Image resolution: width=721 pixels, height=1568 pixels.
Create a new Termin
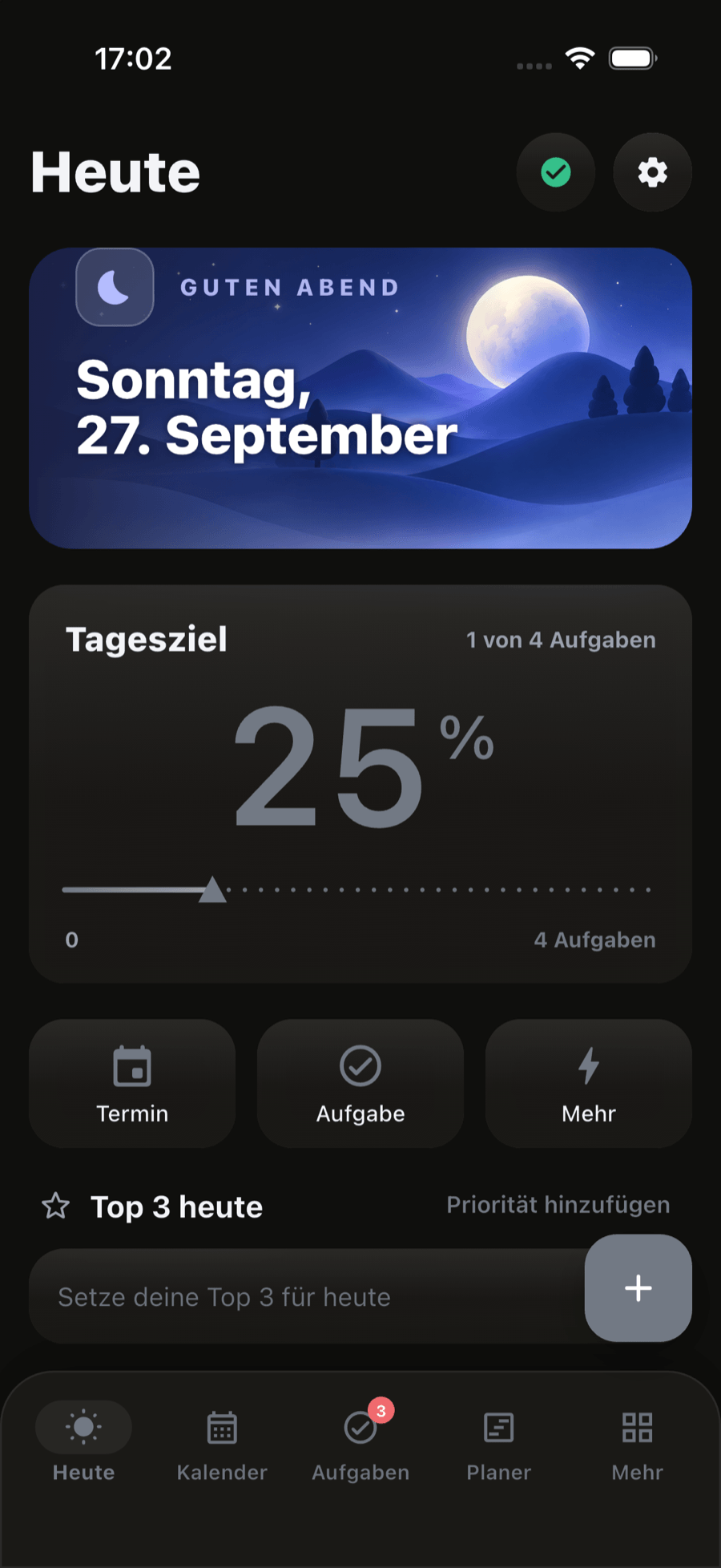click(x=132, y=1083)
